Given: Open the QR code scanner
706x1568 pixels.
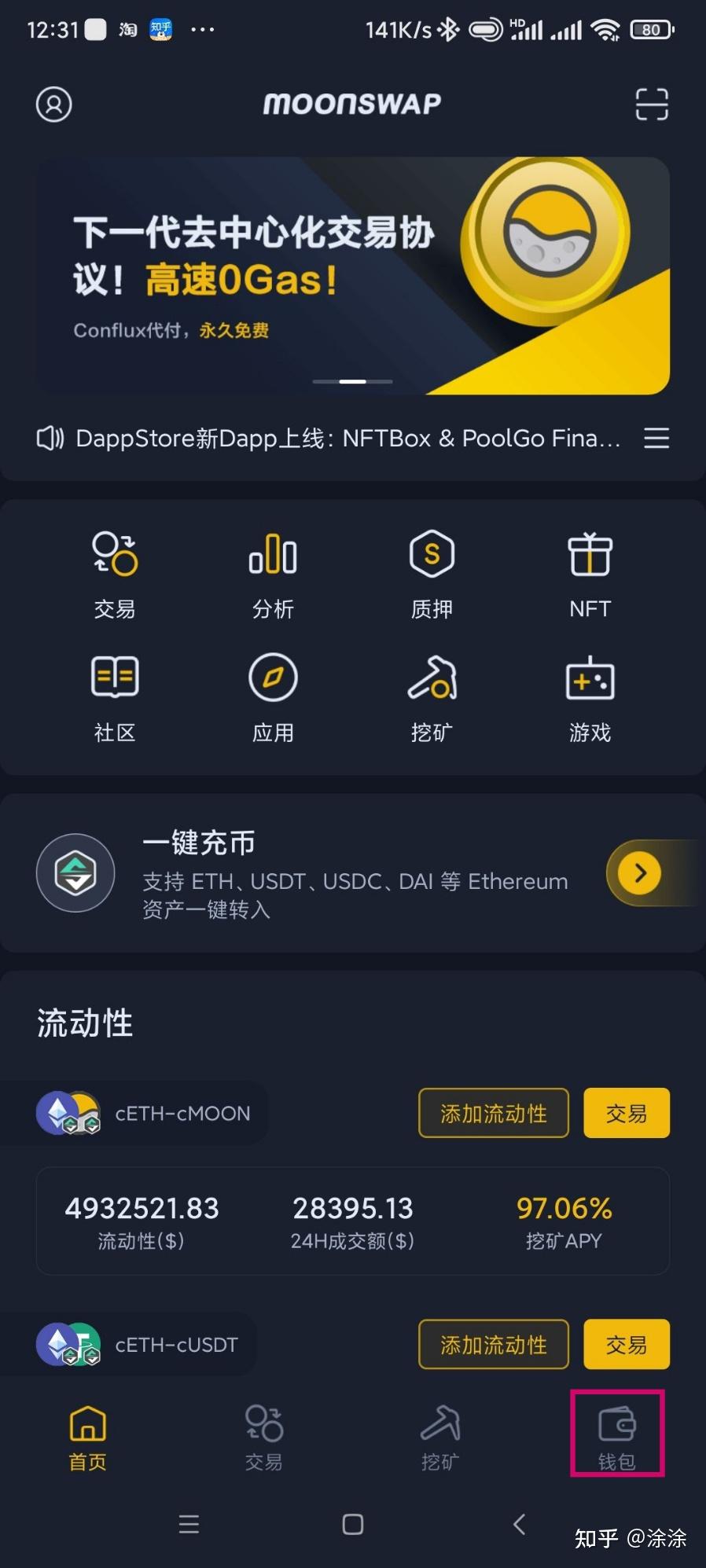Looking at the screenshot, I should (x=651, y=104).
